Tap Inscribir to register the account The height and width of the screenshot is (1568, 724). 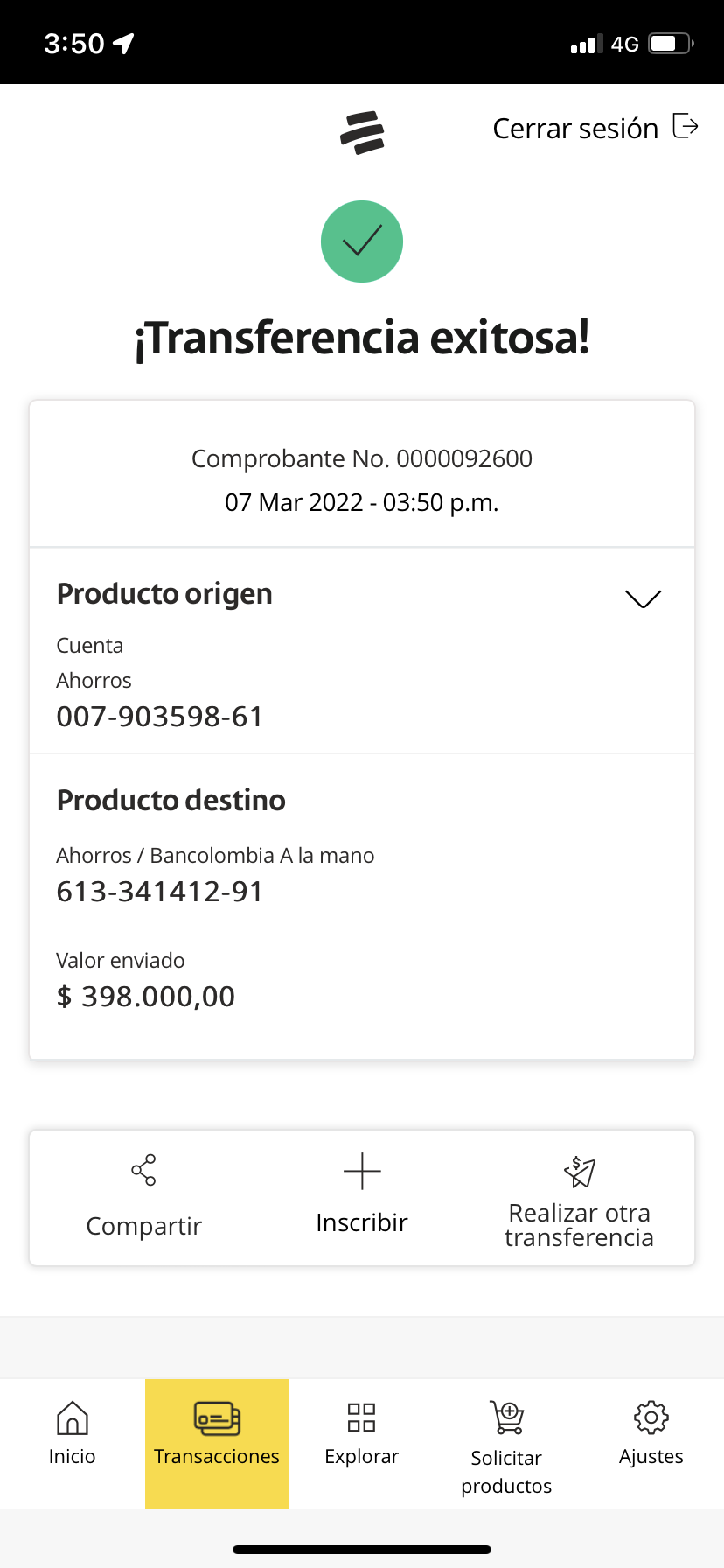[x=362, y=1197]
